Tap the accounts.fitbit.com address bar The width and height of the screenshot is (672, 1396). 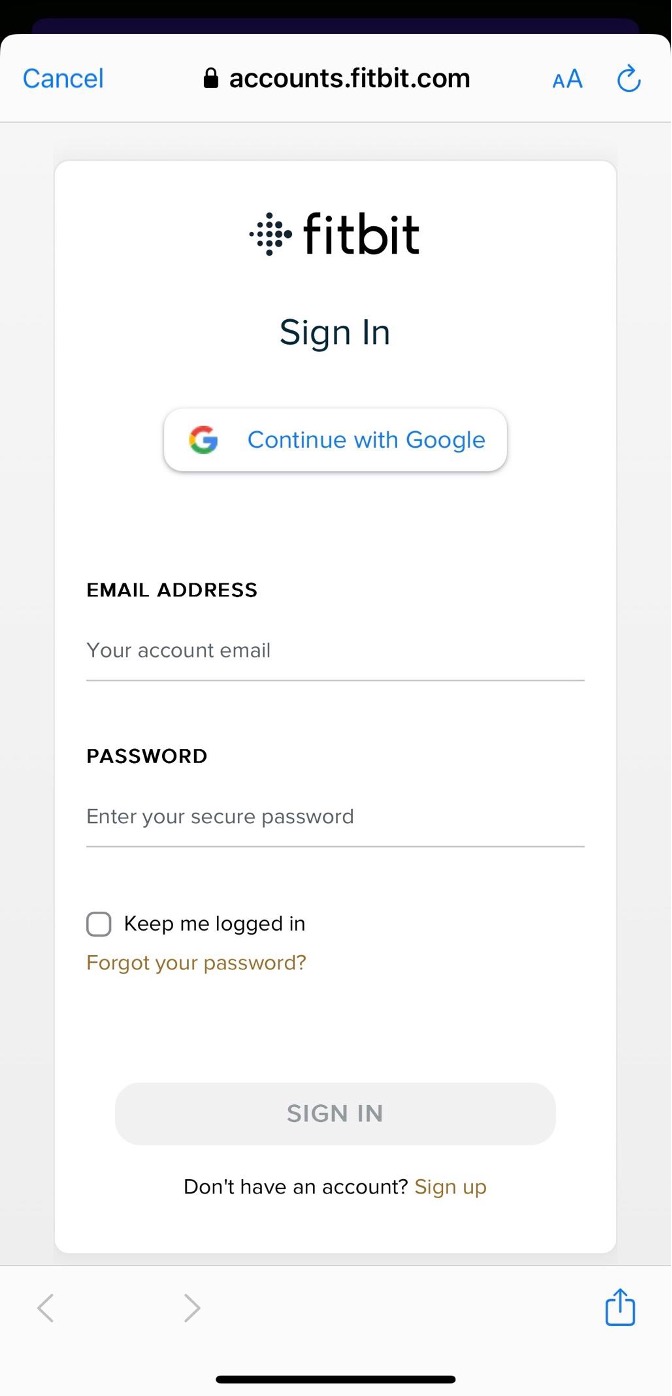[336, 79]
